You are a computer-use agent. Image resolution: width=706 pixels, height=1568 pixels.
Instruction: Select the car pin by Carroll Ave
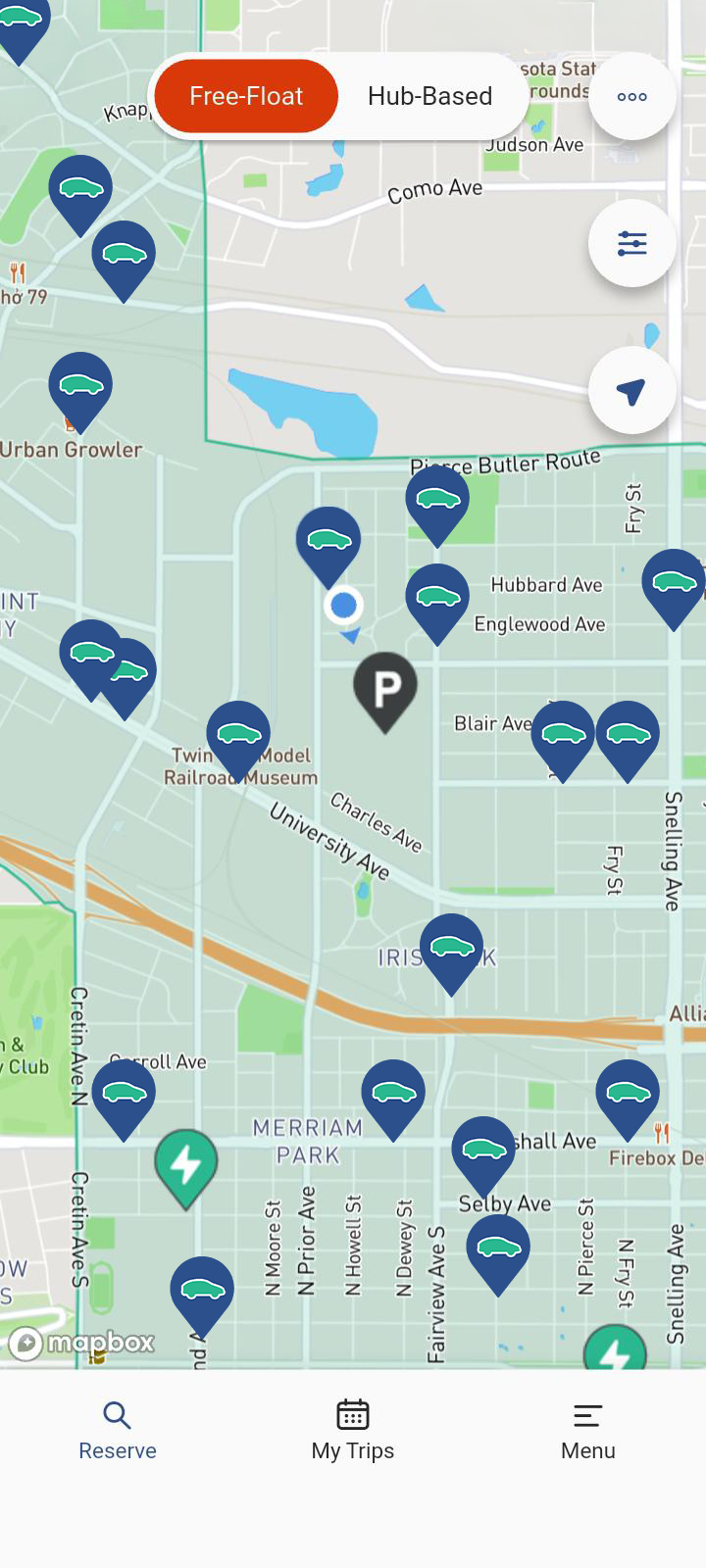pyautogui.click(x=124, y=1100)
